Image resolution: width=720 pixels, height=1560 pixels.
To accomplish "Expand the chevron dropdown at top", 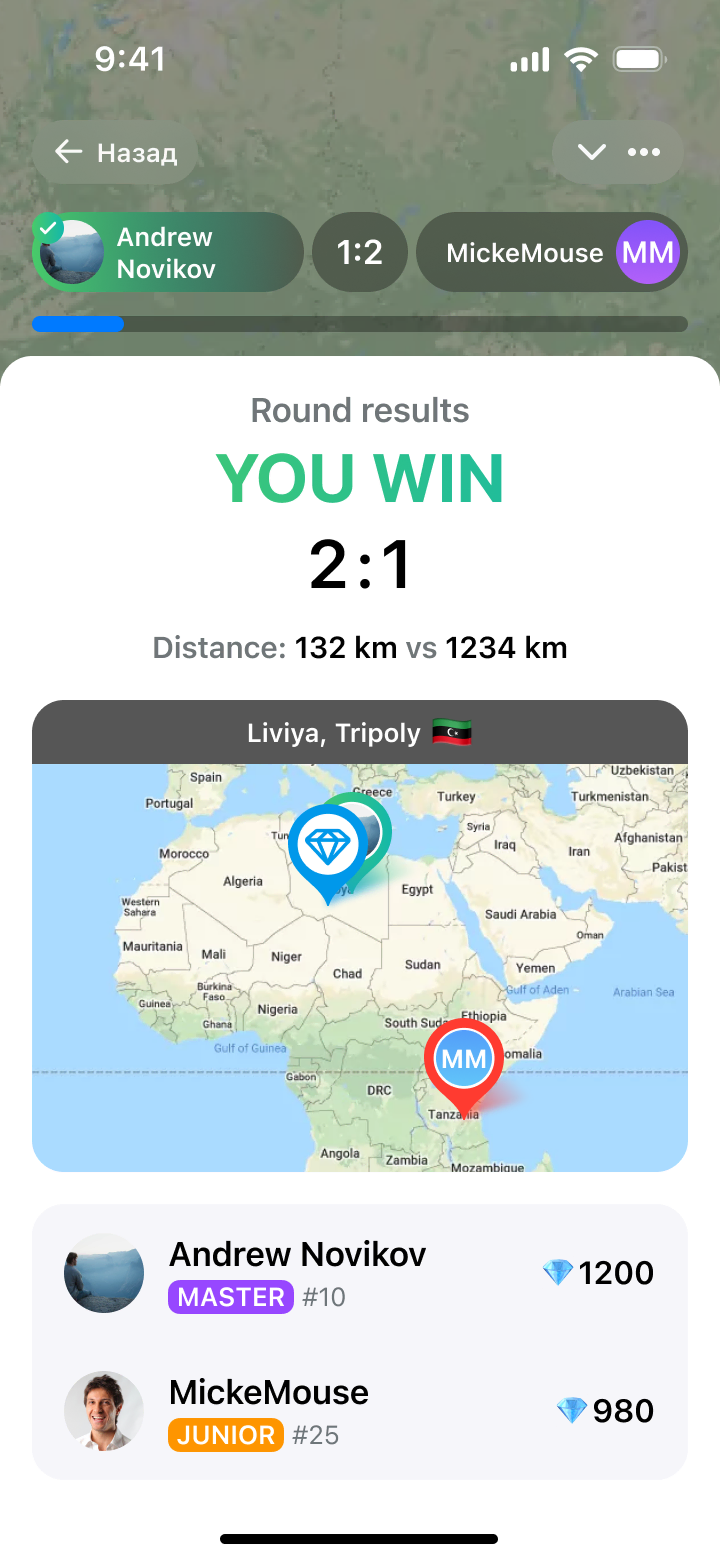I will 591,152.
